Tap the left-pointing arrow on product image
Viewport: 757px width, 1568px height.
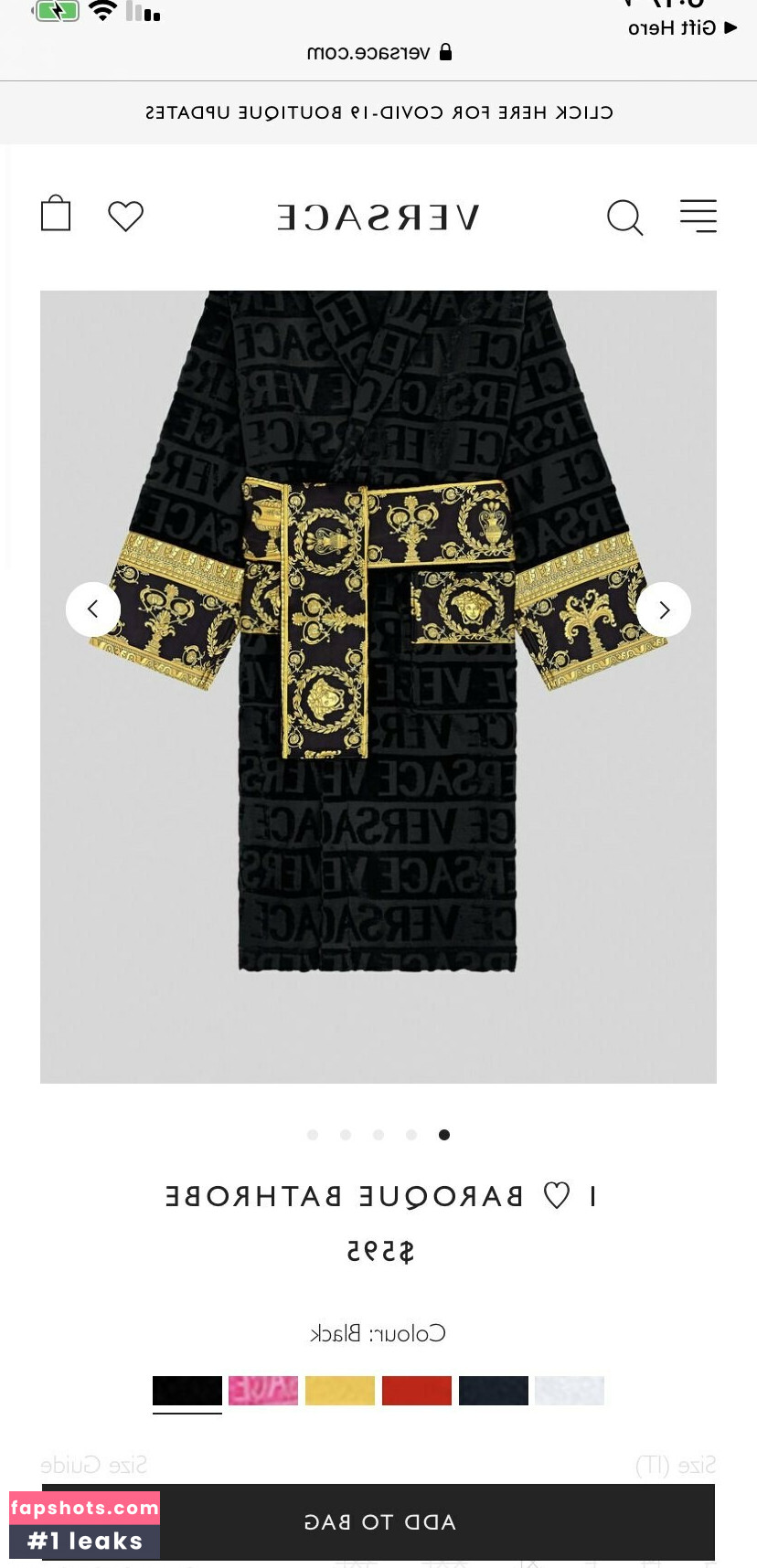coord(92,609)
